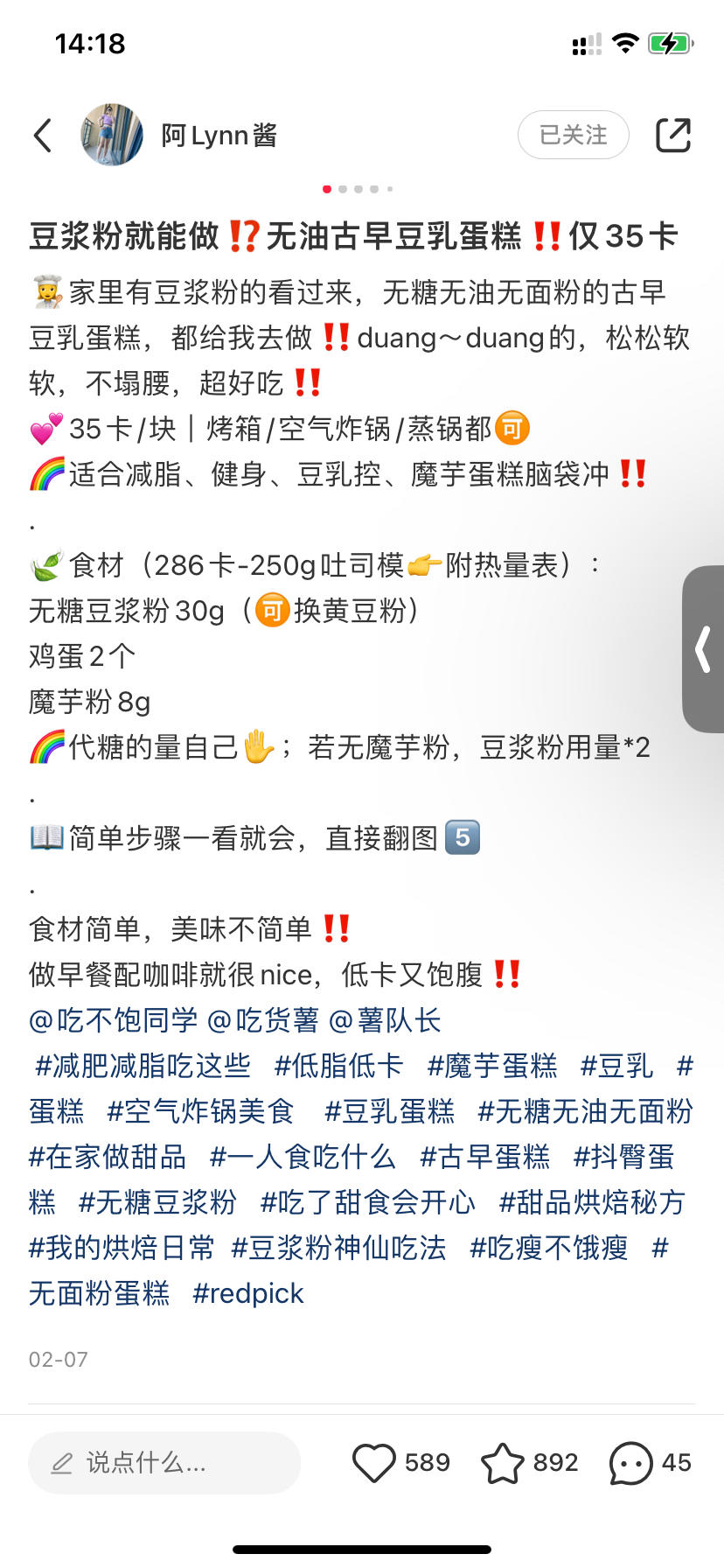Open the mention @吃货薯

point(263,1020)
